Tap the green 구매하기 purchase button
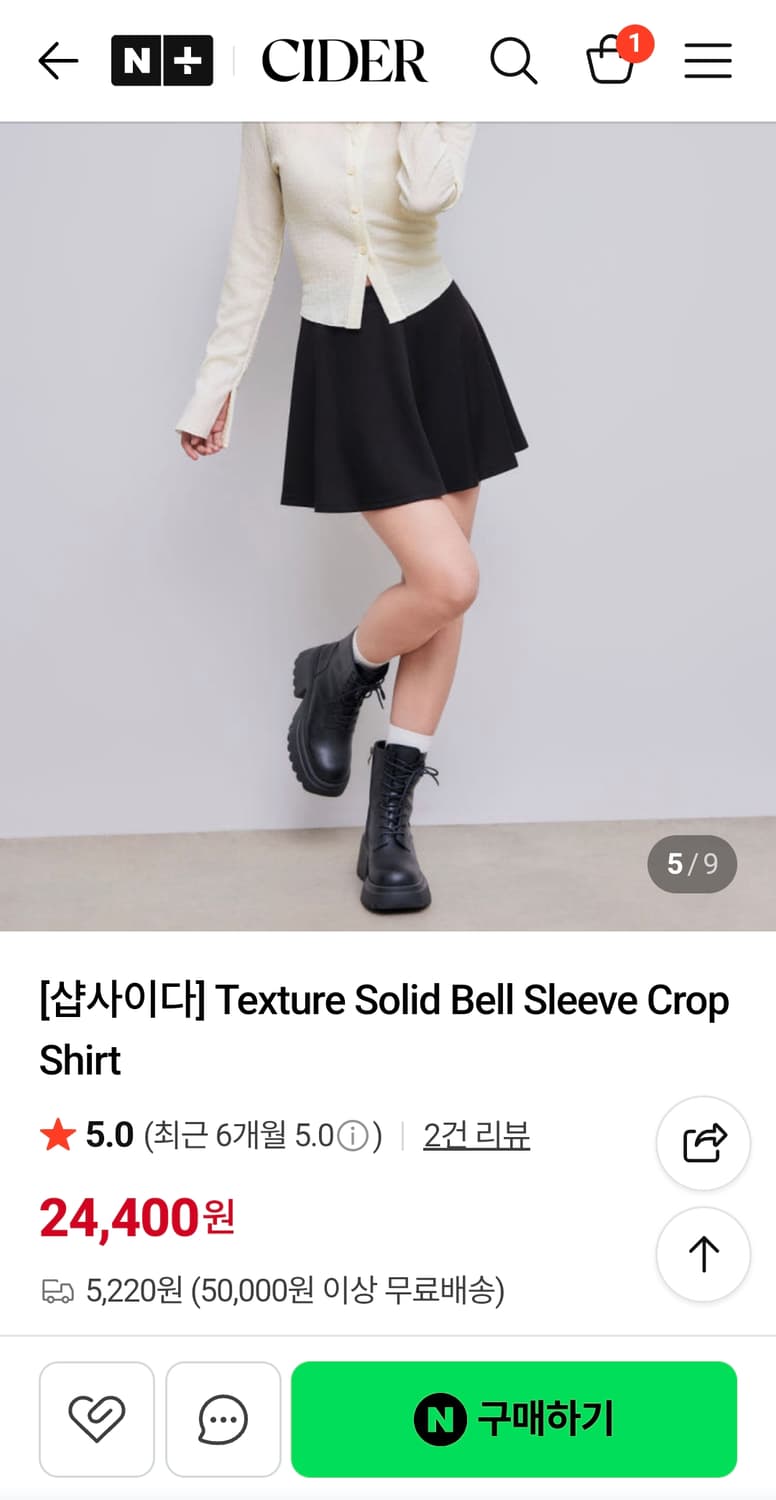 tap(513, 1419)
